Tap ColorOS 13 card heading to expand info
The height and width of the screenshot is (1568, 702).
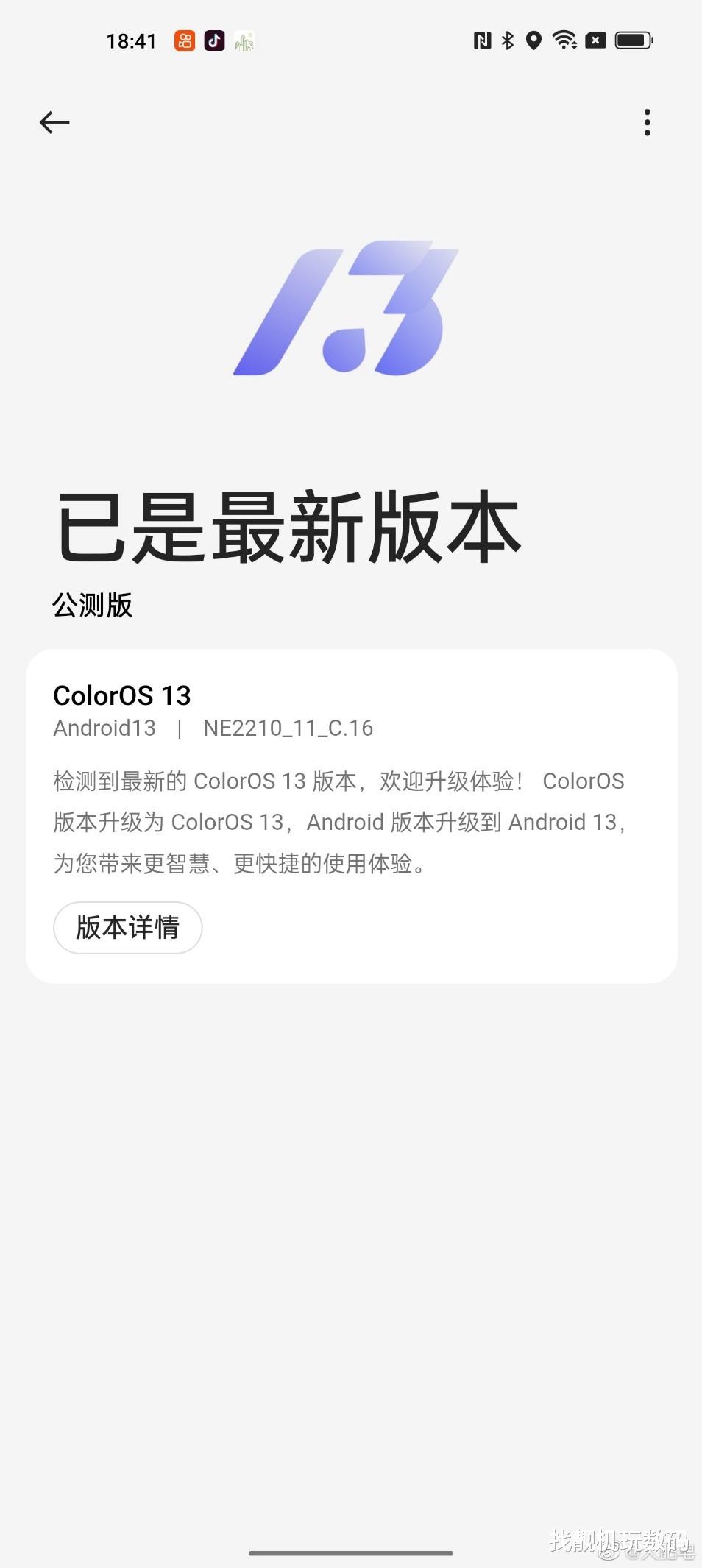[x=122, y=695]
